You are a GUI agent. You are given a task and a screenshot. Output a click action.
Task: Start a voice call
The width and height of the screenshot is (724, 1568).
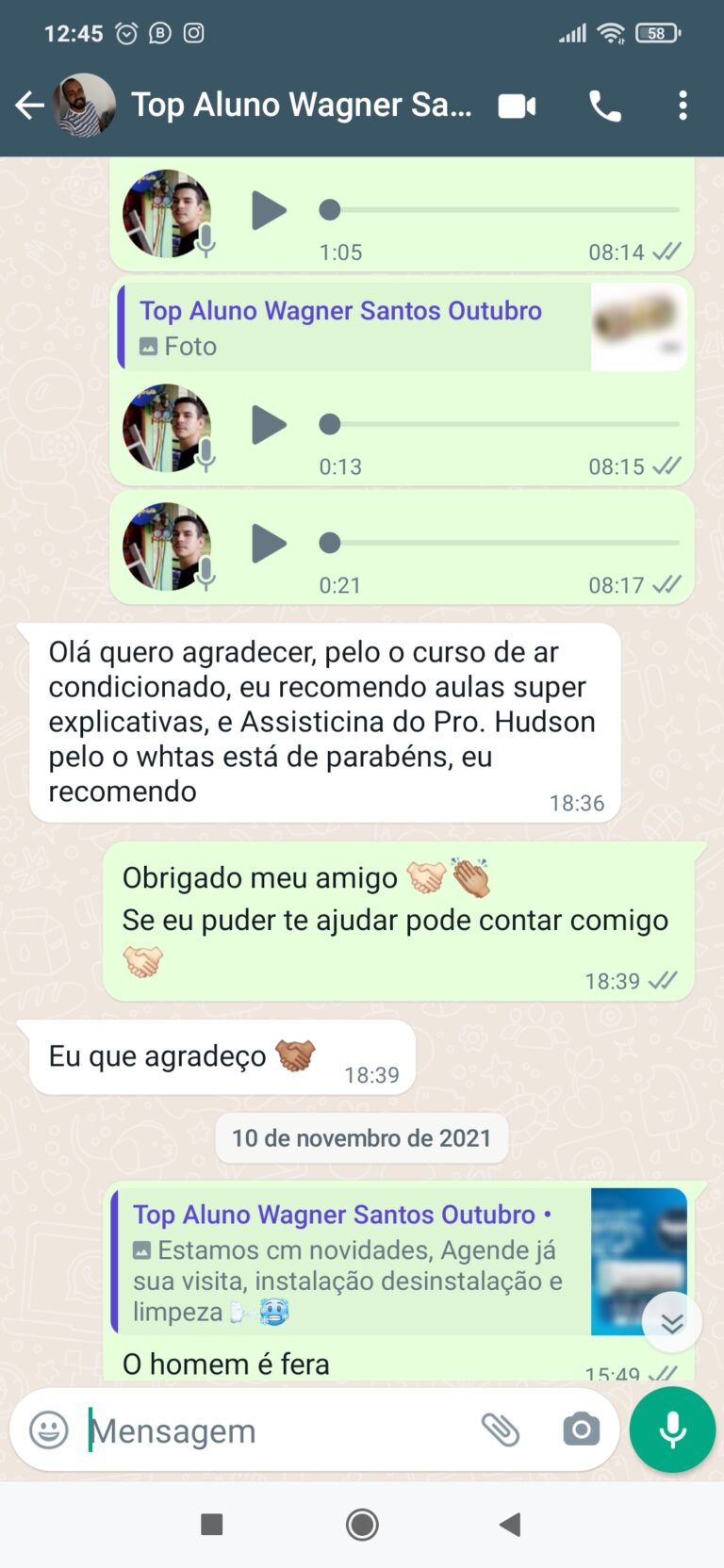(604, 106)
